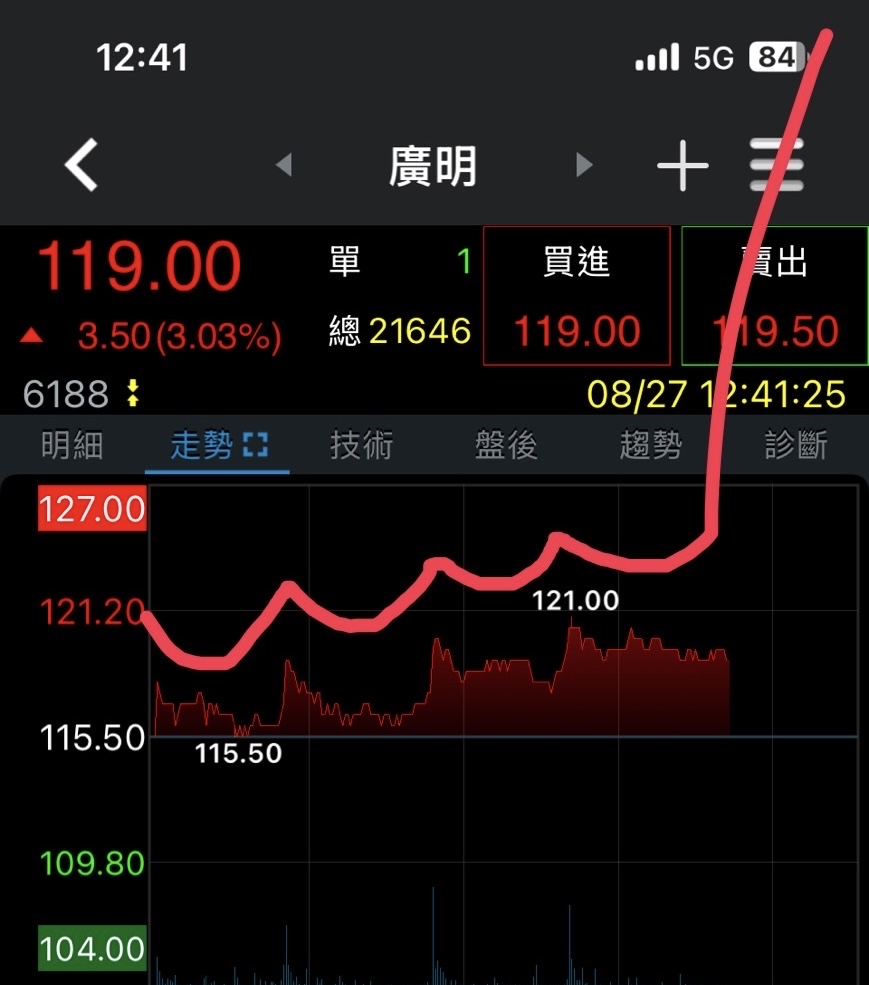Tap the 買進 buy button
The width and height of the screenshot is (869, 985).
[576, 296]
